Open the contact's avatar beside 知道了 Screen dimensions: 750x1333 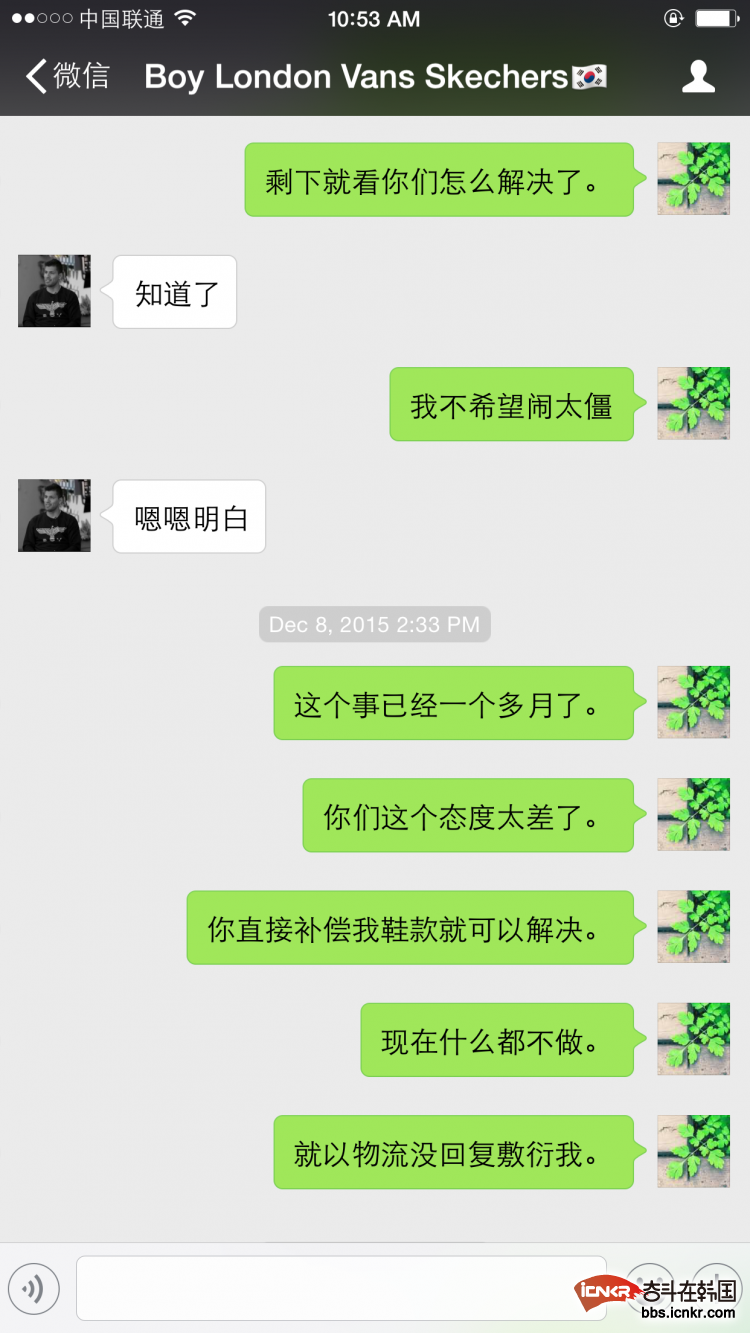click(x=54, y=291)
